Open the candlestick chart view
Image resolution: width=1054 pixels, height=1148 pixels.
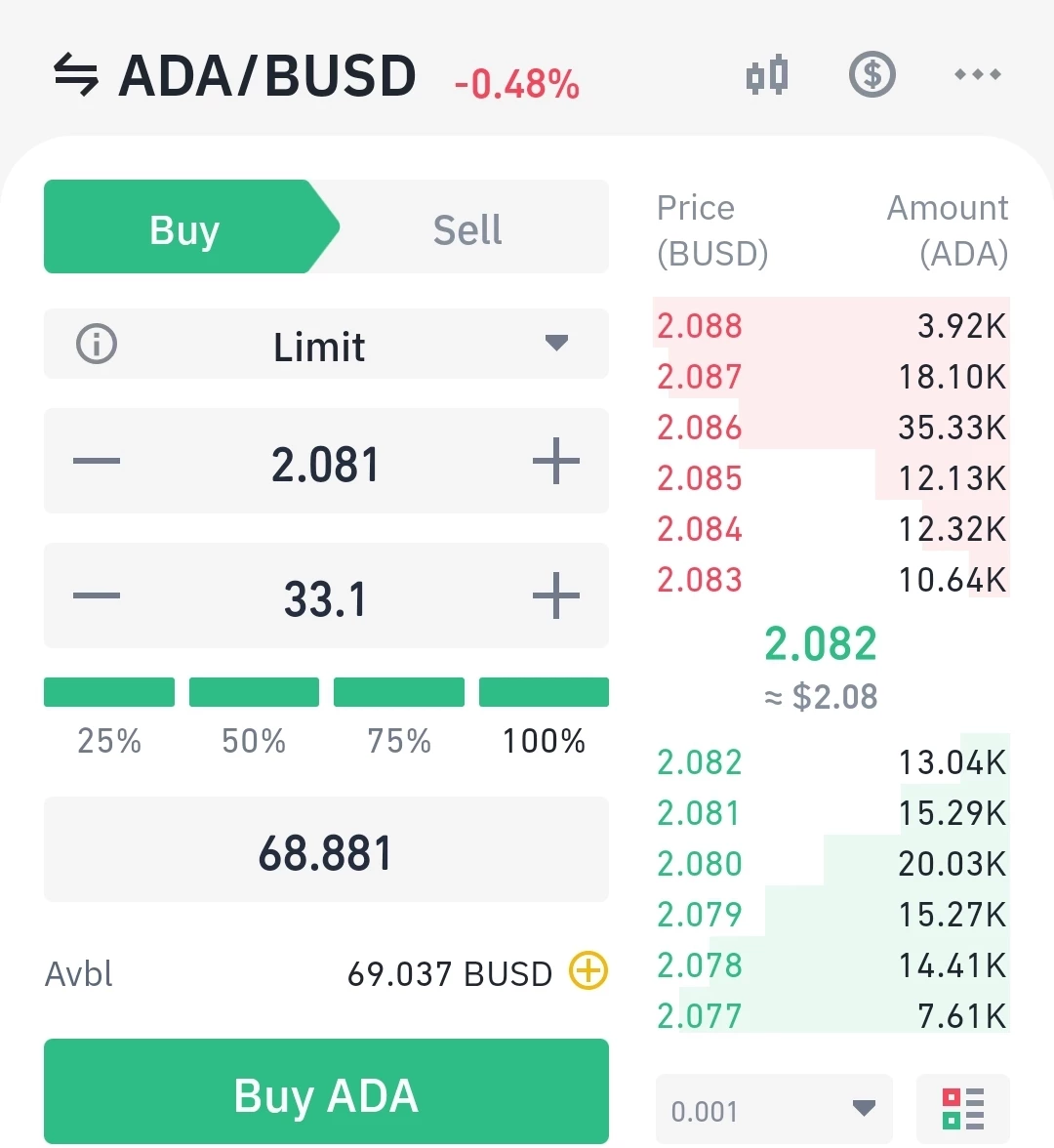[767, 74]
